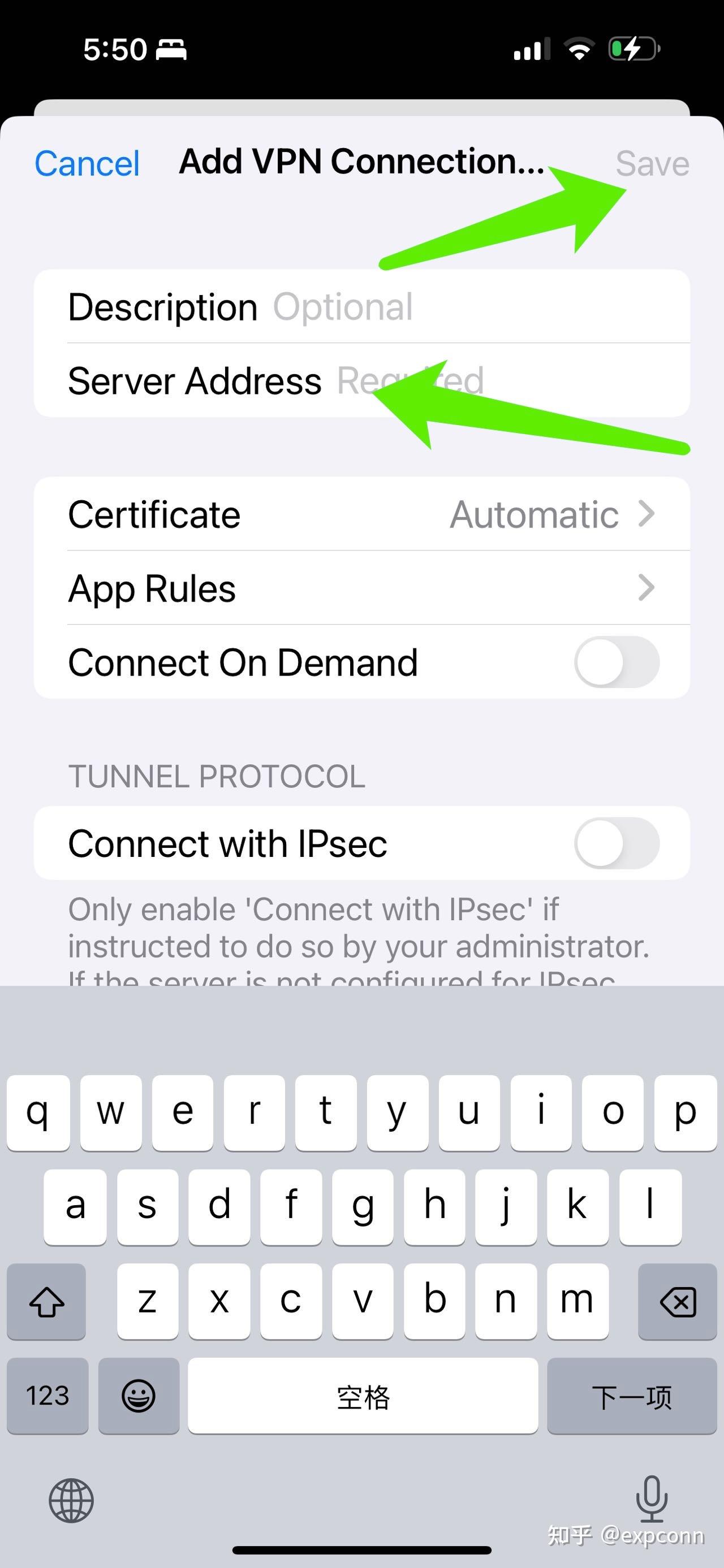Screen dimensions: 724x1568
Task: Expand App Rules settings
Action: pos(361,588)
